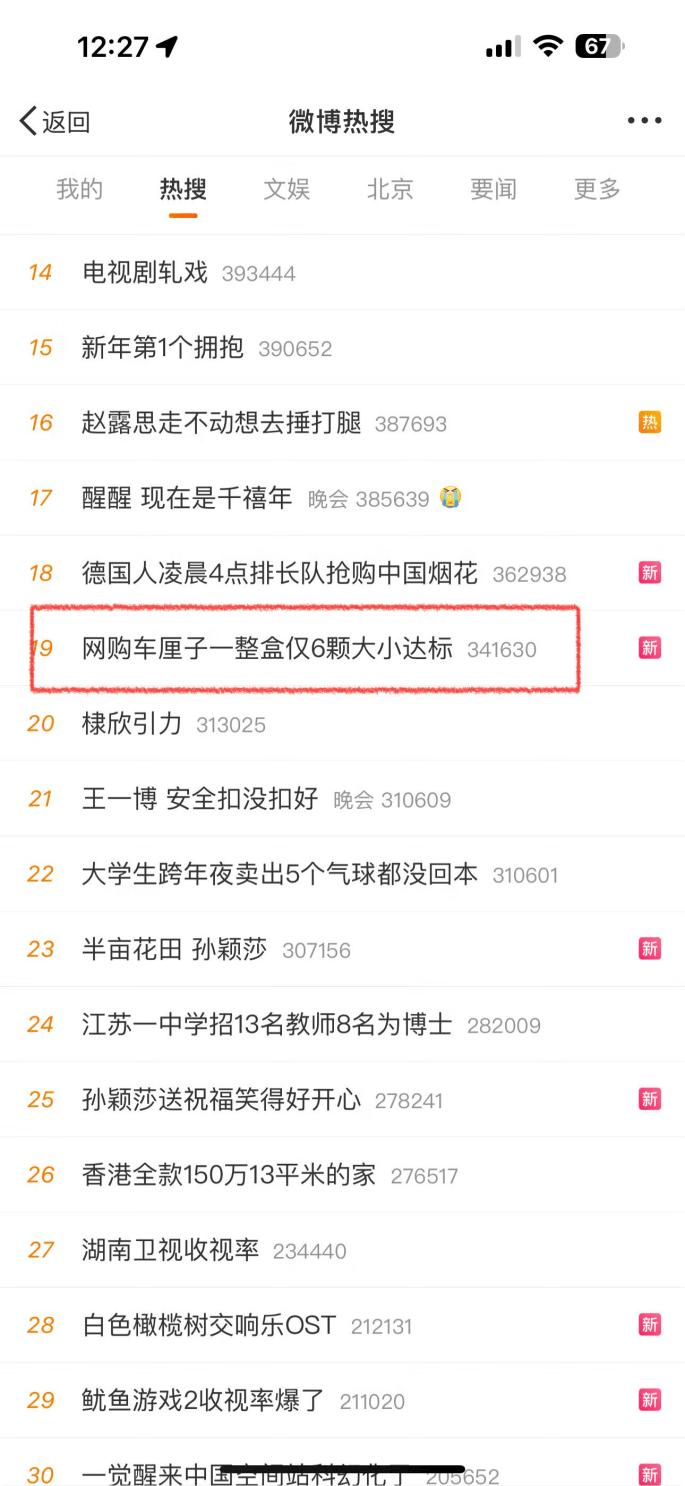This screenshot has height=1486, width=685.
Task: Open topic 大学生跨年夜卖出5个气球都没回本
Action: click(x=280, y=874)
